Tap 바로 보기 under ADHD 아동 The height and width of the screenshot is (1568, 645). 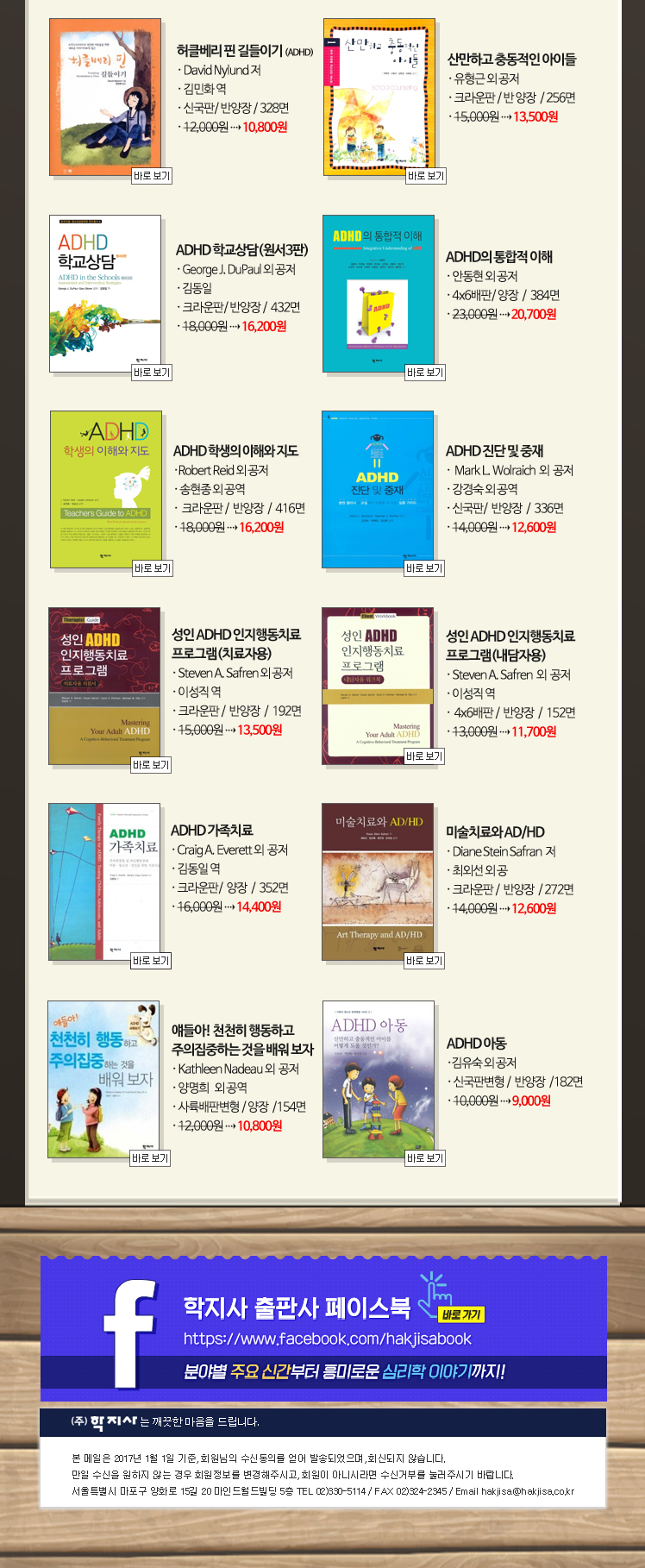click(x=425, y=1158)
